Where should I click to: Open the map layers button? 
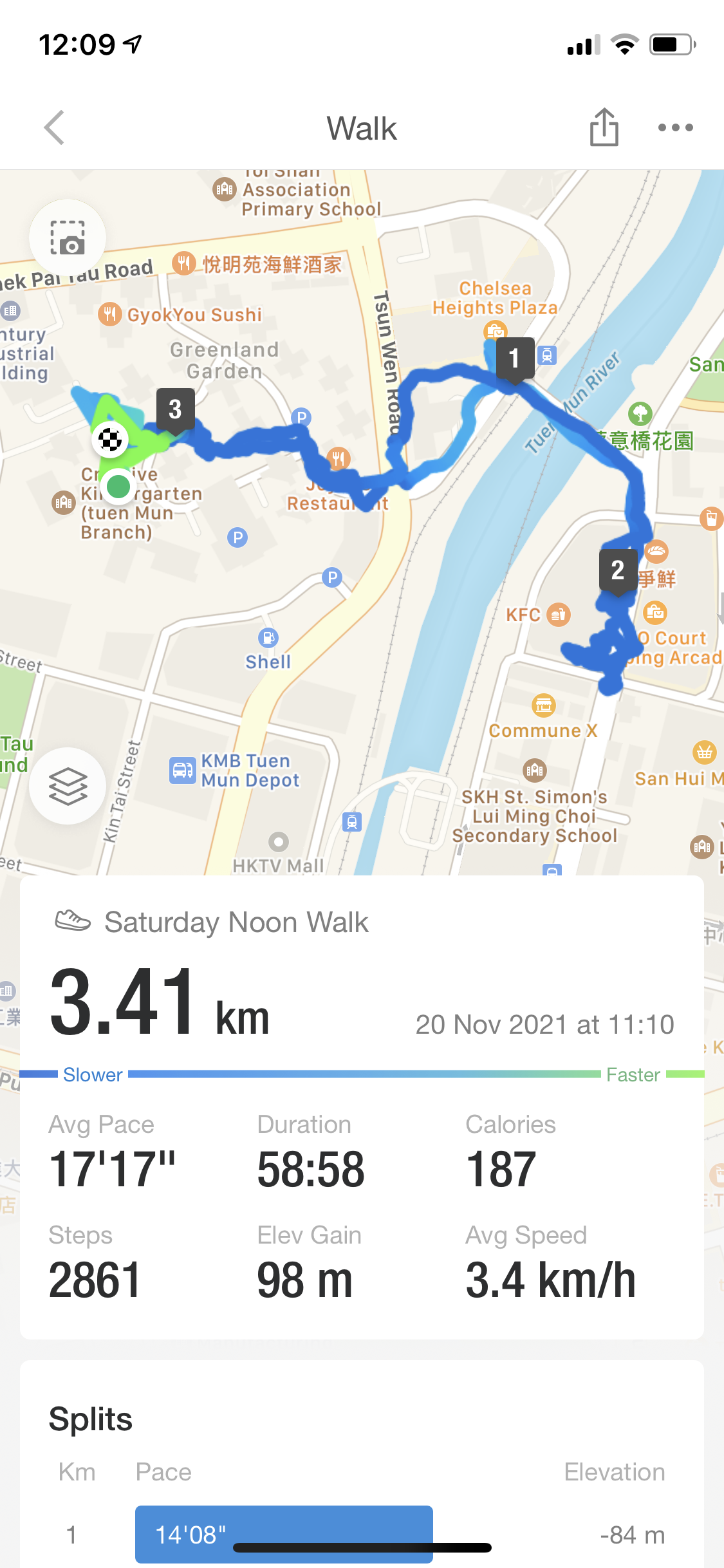68,786
